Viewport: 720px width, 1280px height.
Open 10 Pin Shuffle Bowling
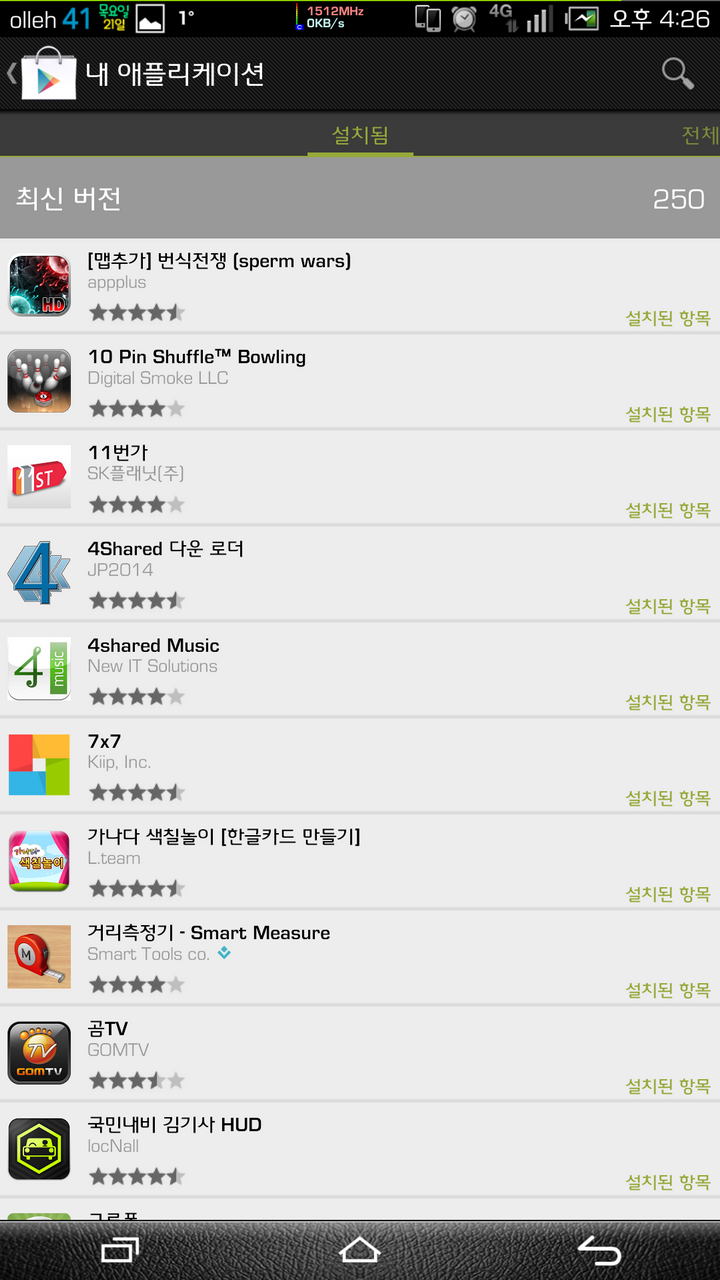pyautogui.click(x=360, y=381)
